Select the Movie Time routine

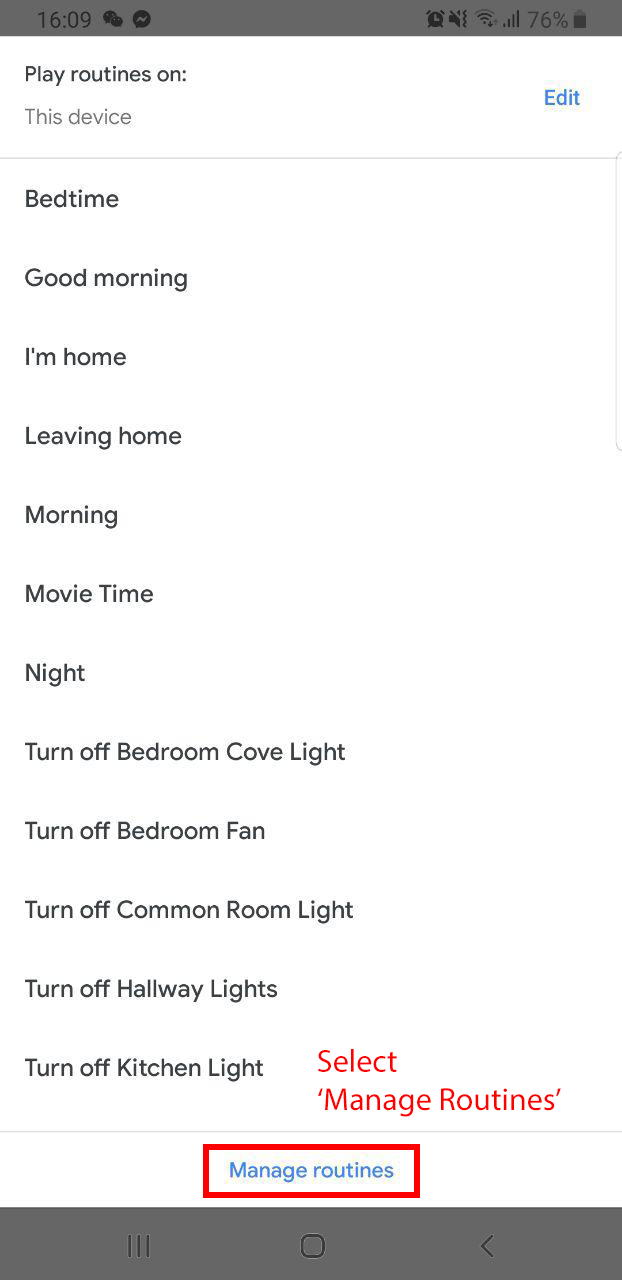pos(89,594)
